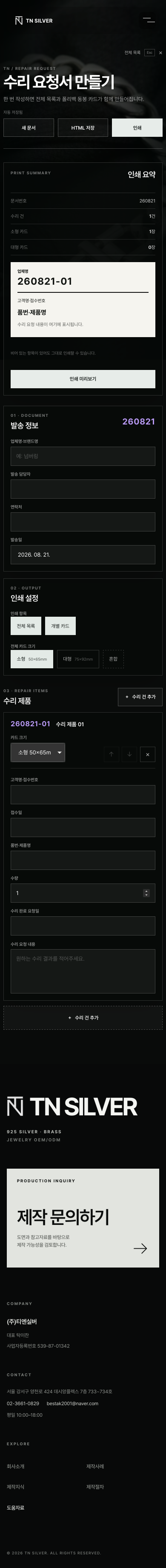The image size is (166, 1568).
Task: Adjust quantity with 수량 stepper arrows
Action: click(146, 893)
